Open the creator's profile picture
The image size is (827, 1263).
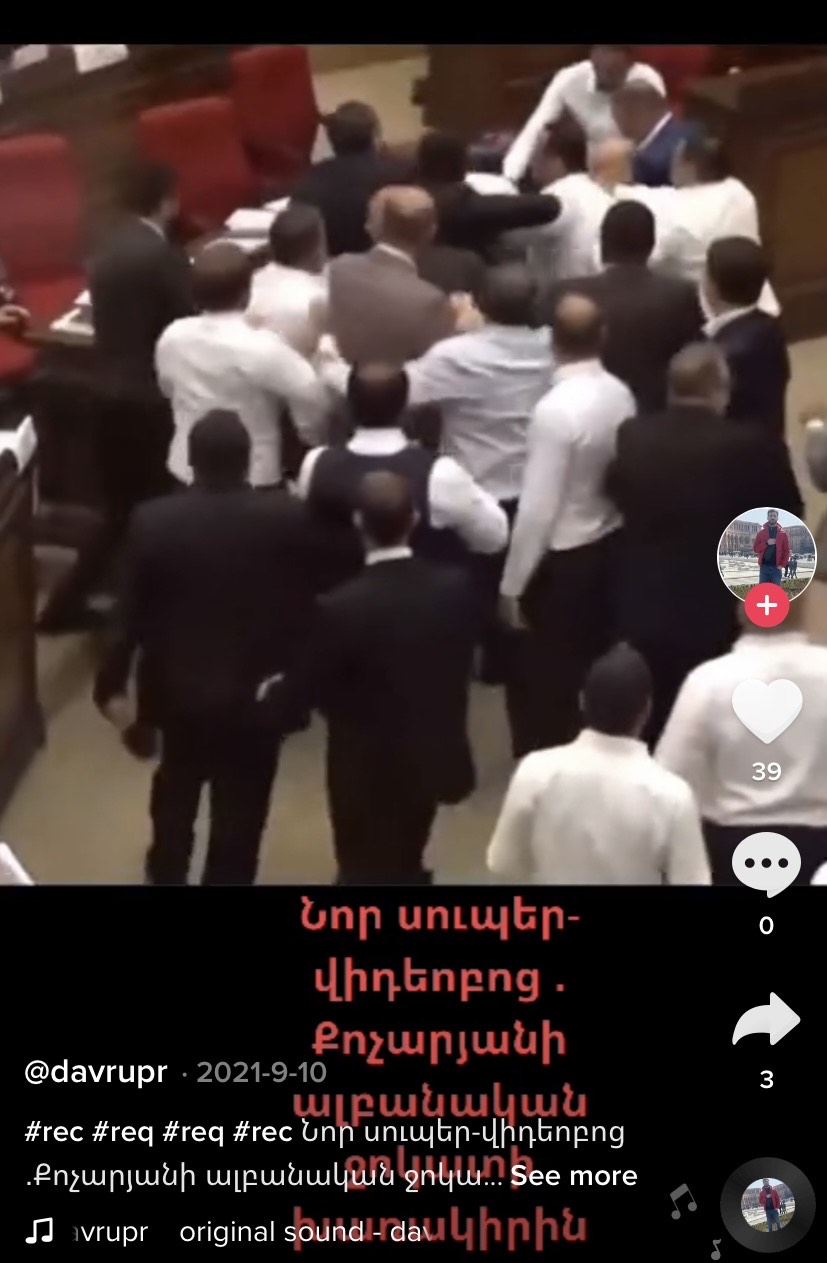[766, 555]
